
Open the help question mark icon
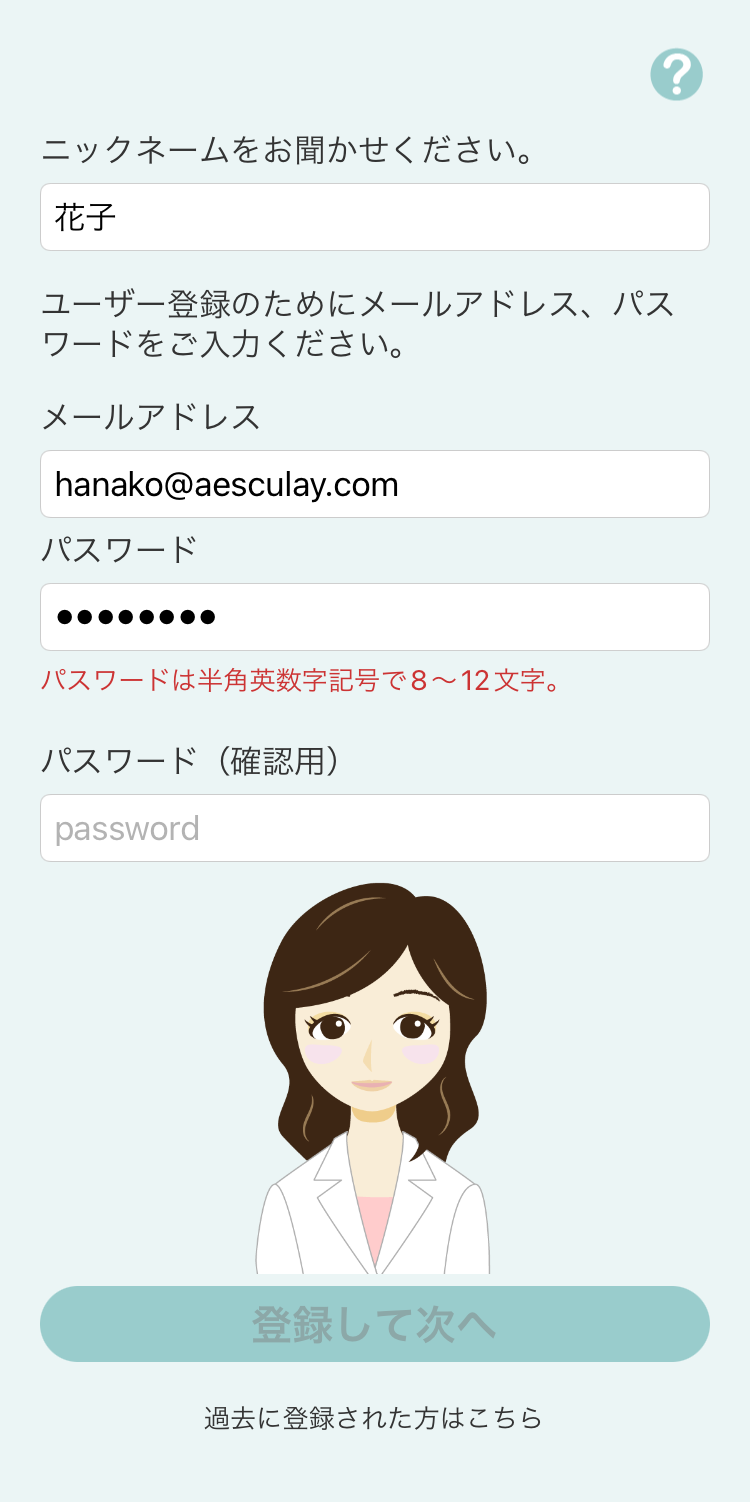point(676,74)
